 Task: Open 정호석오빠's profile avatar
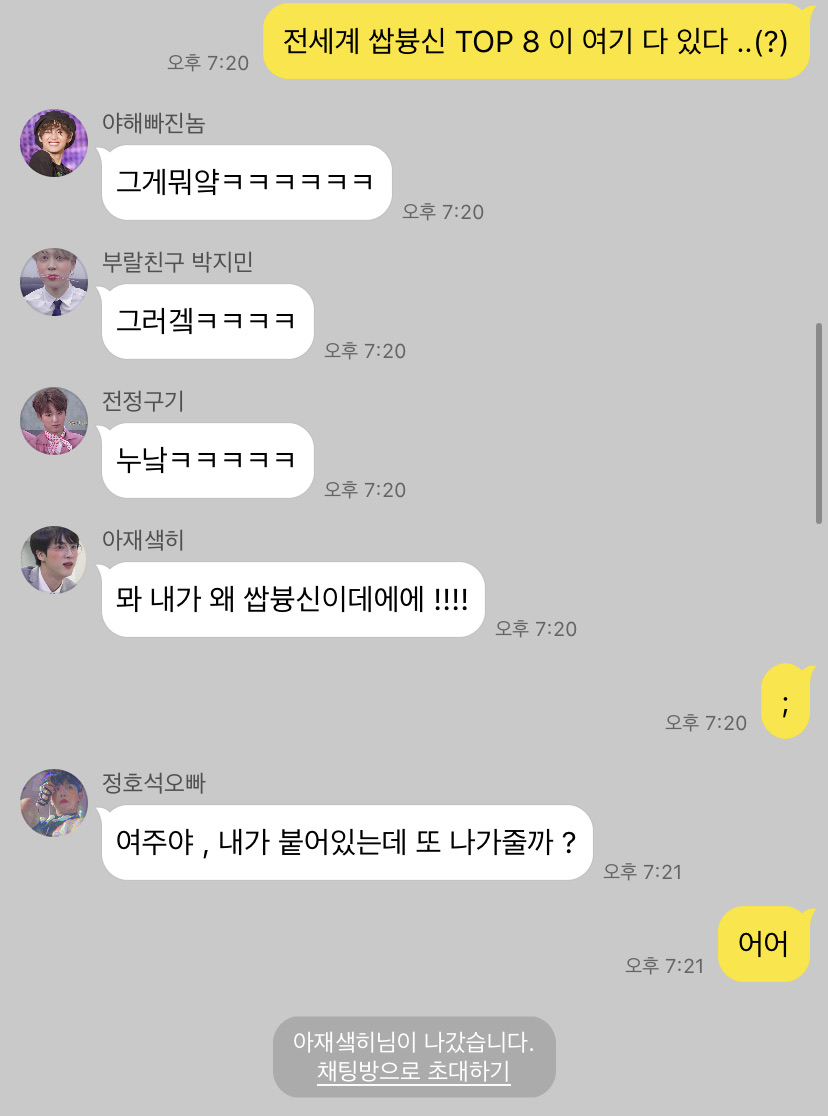pos(54,802)
